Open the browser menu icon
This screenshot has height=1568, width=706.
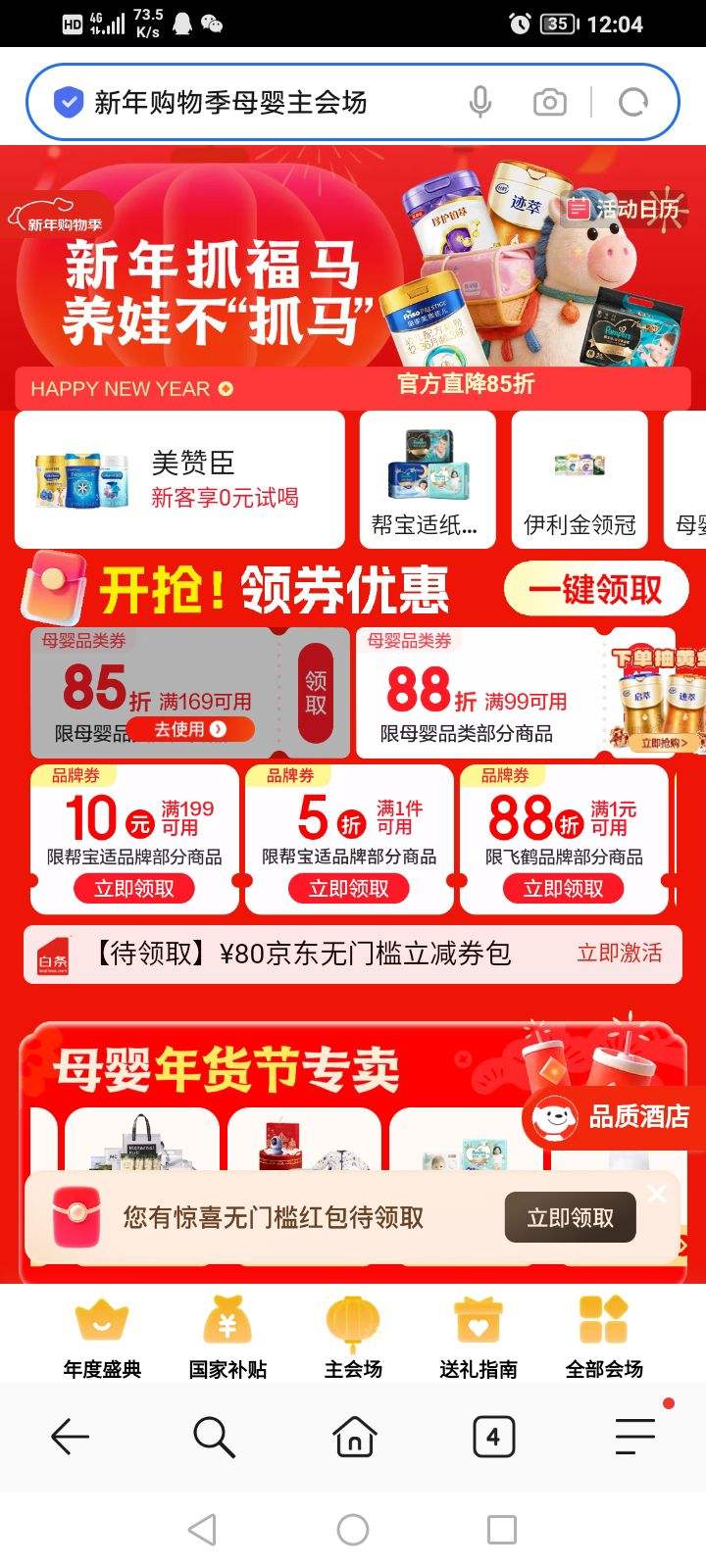coord(633,1437)
